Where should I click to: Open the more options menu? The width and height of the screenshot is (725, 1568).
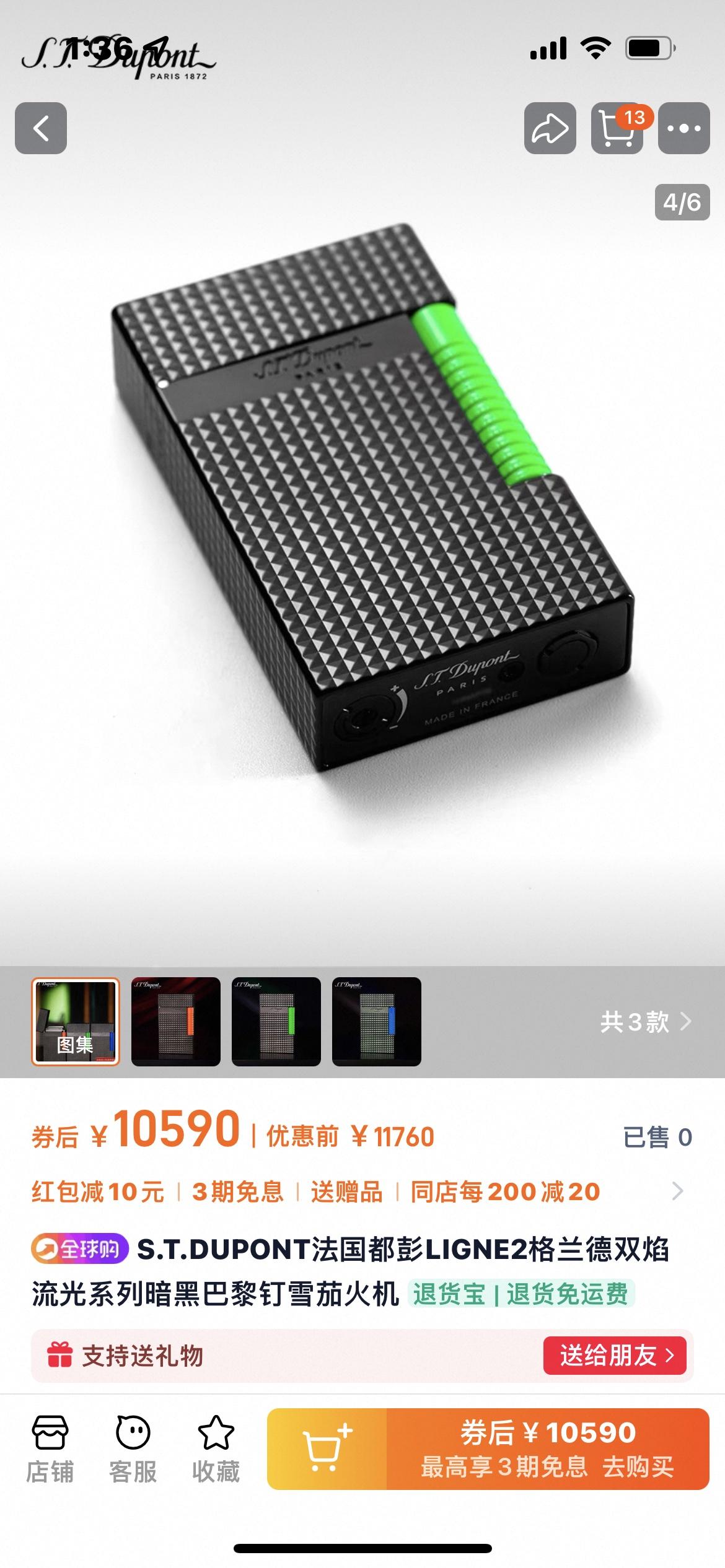683,128
